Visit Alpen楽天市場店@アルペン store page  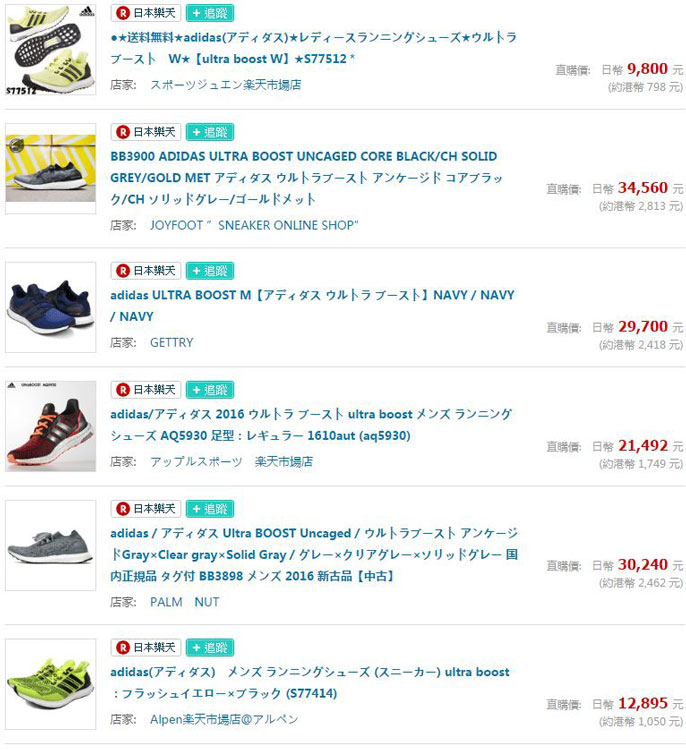pyautogui.click(x=224, y=719)
